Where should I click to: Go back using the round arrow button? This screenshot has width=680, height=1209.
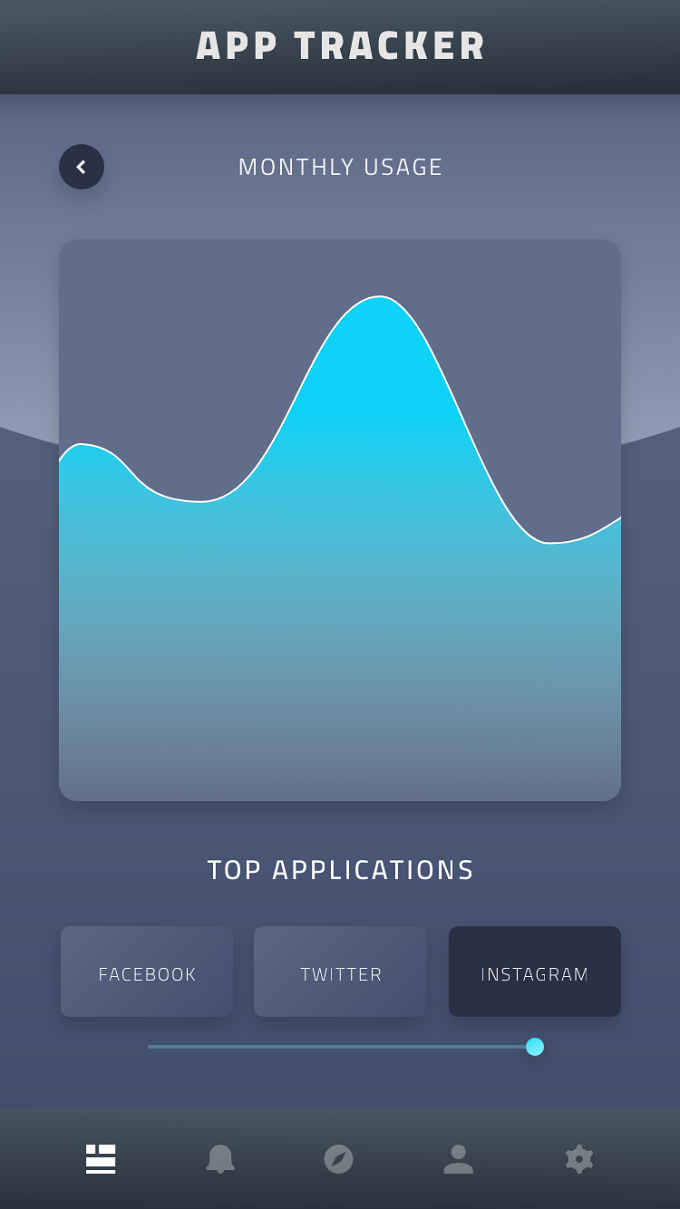tap(81, 167)
